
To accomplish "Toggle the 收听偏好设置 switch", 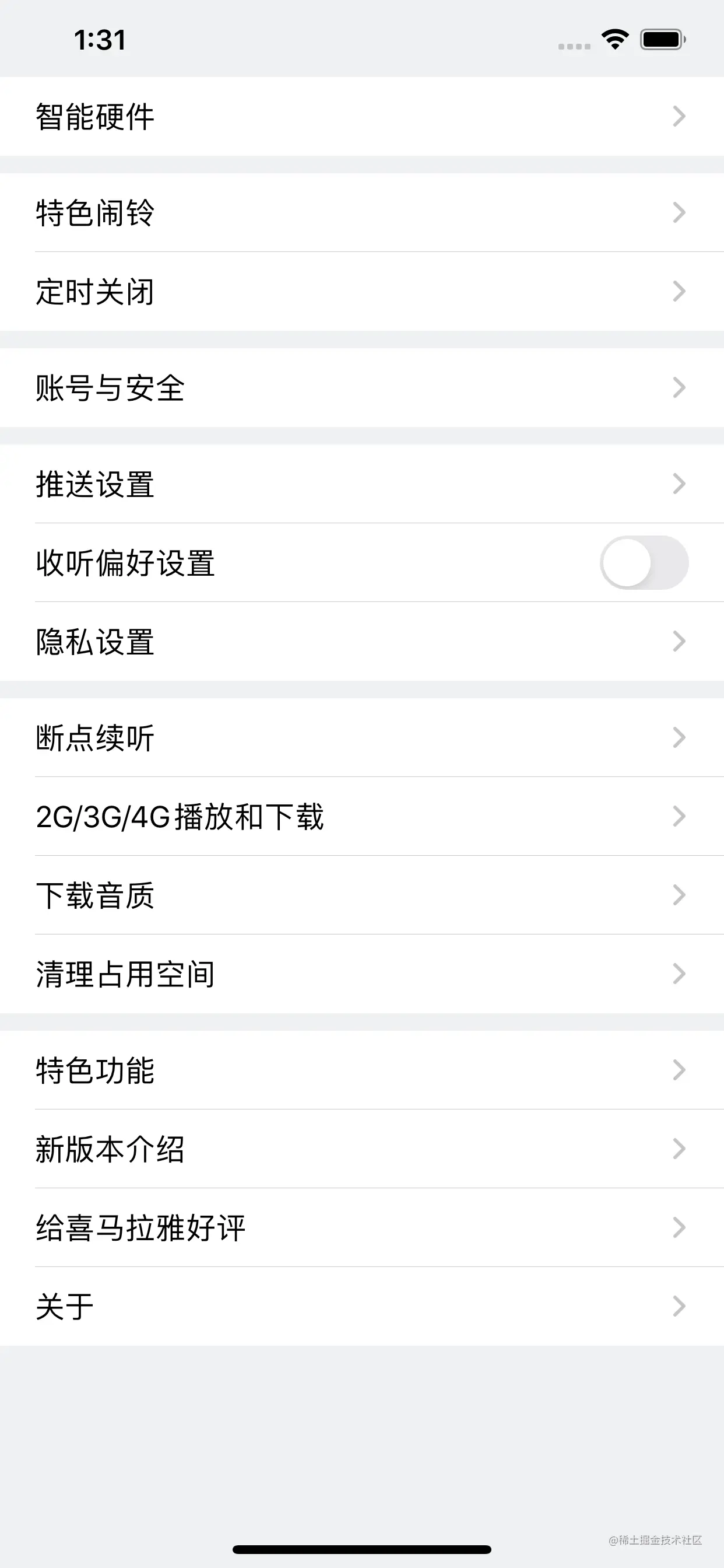I will tap(644, 562).
